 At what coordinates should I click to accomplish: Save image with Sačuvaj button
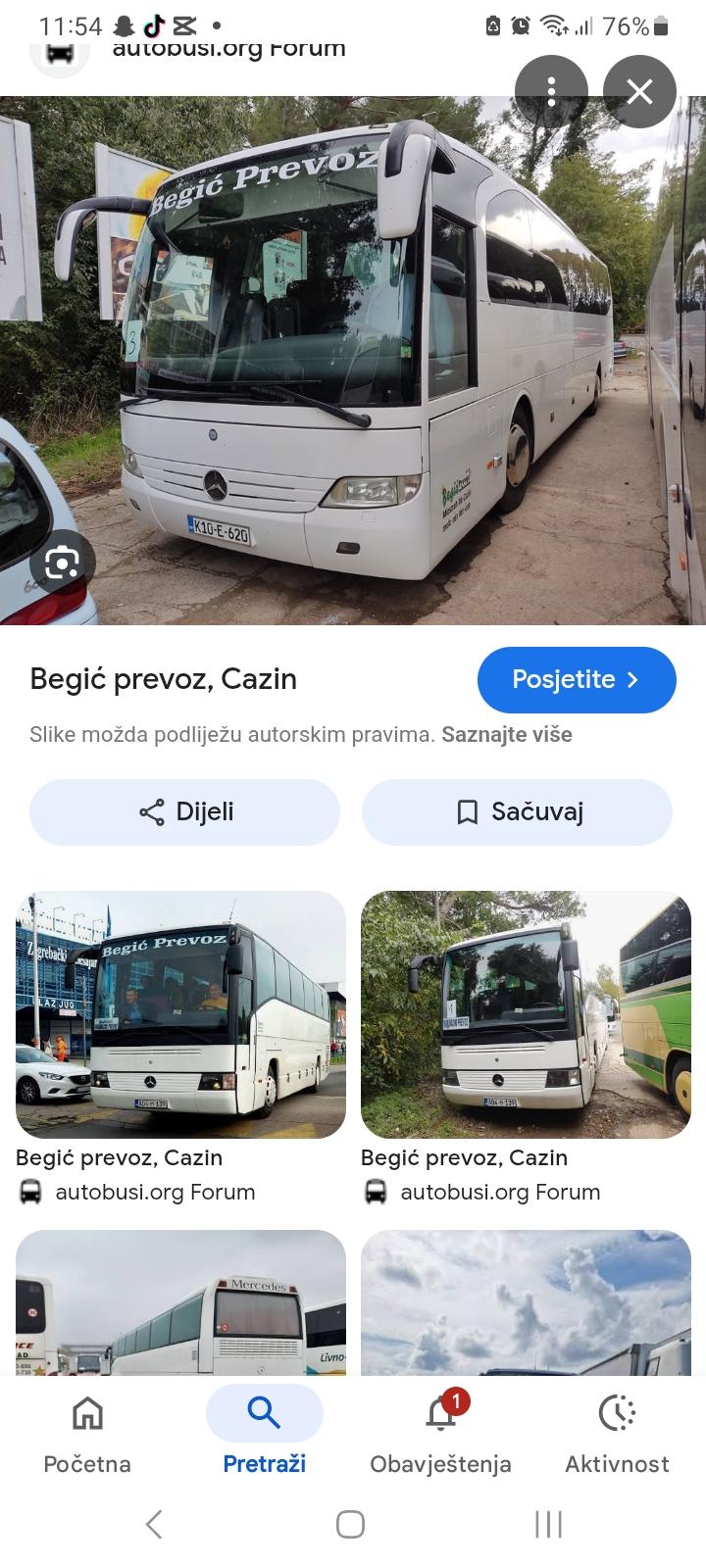[517, 812]
